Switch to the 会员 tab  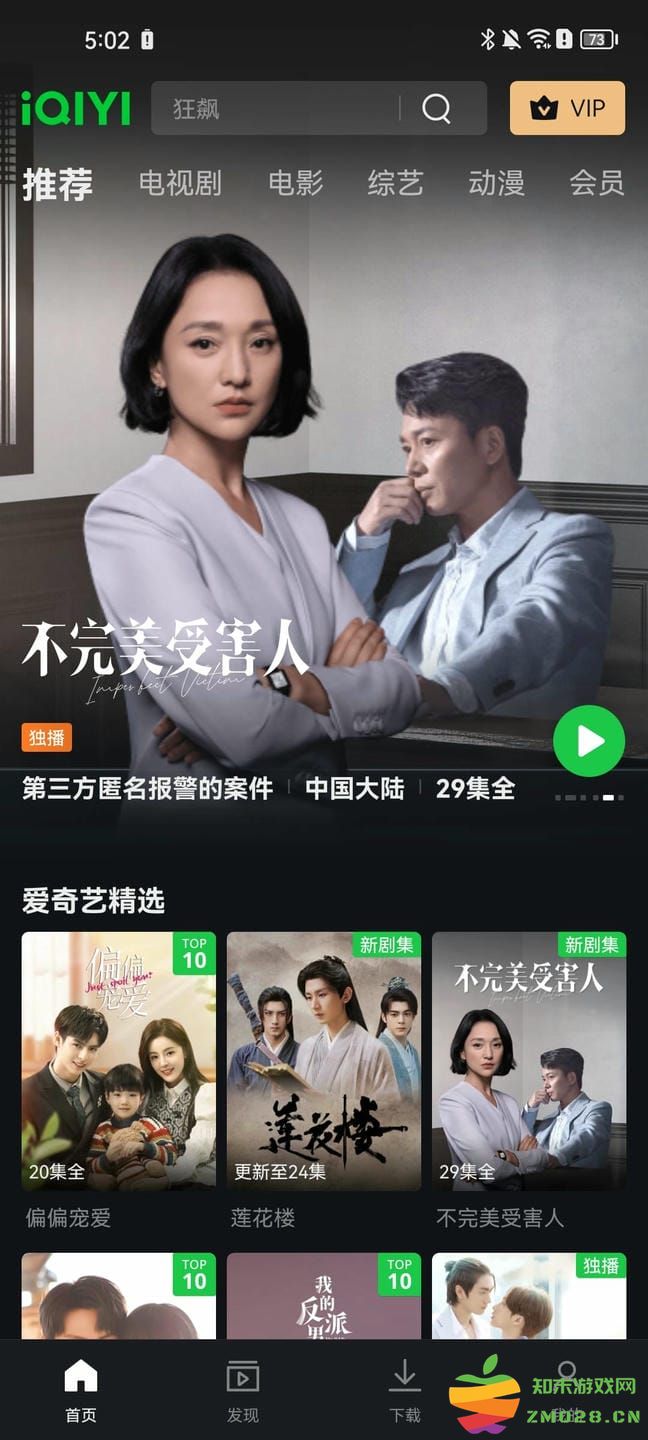pos(596,183)
